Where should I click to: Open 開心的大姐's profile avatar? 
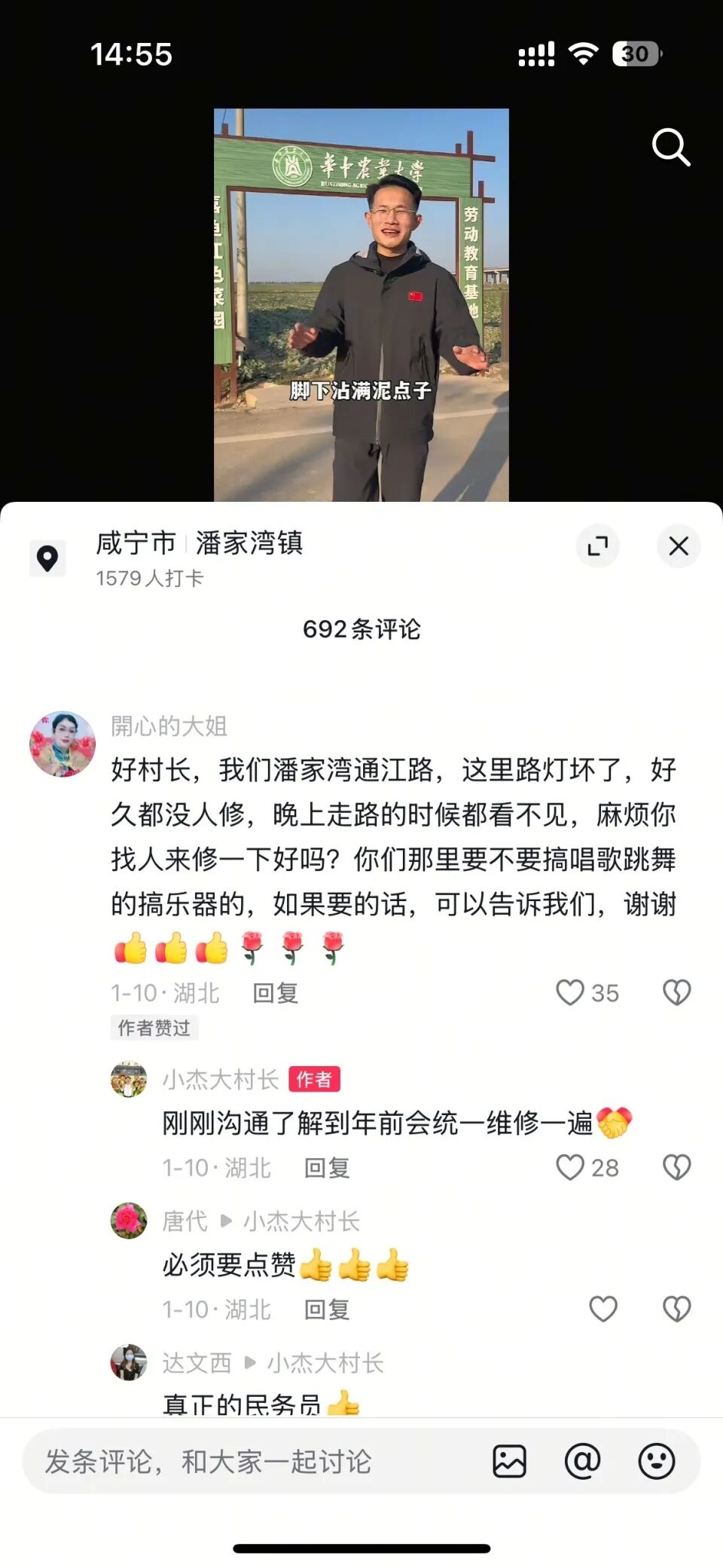click(63, 744)
